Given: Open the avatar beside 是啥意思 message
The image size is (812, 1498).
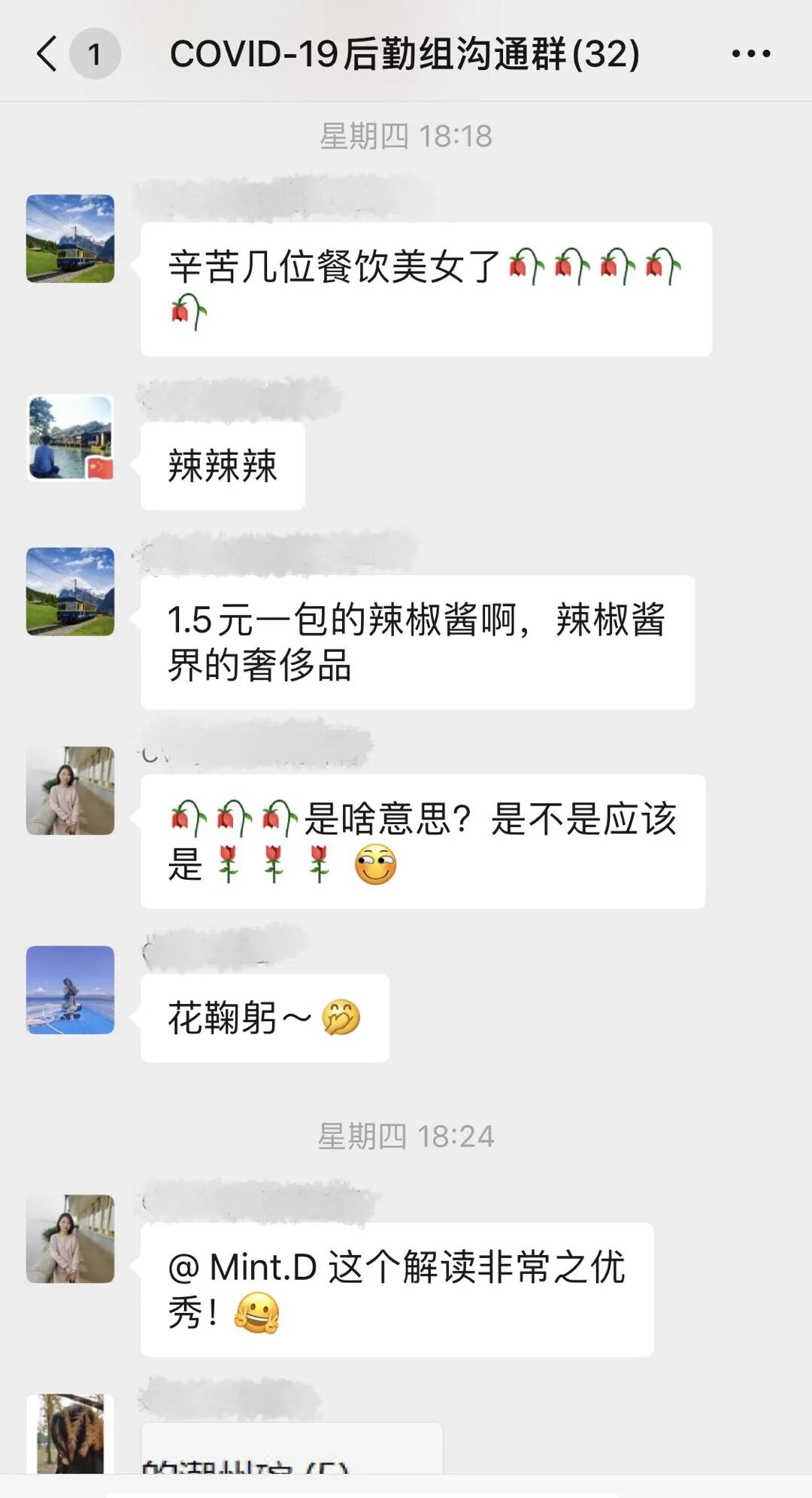Looking at the screenshot, I should [70, 790].
